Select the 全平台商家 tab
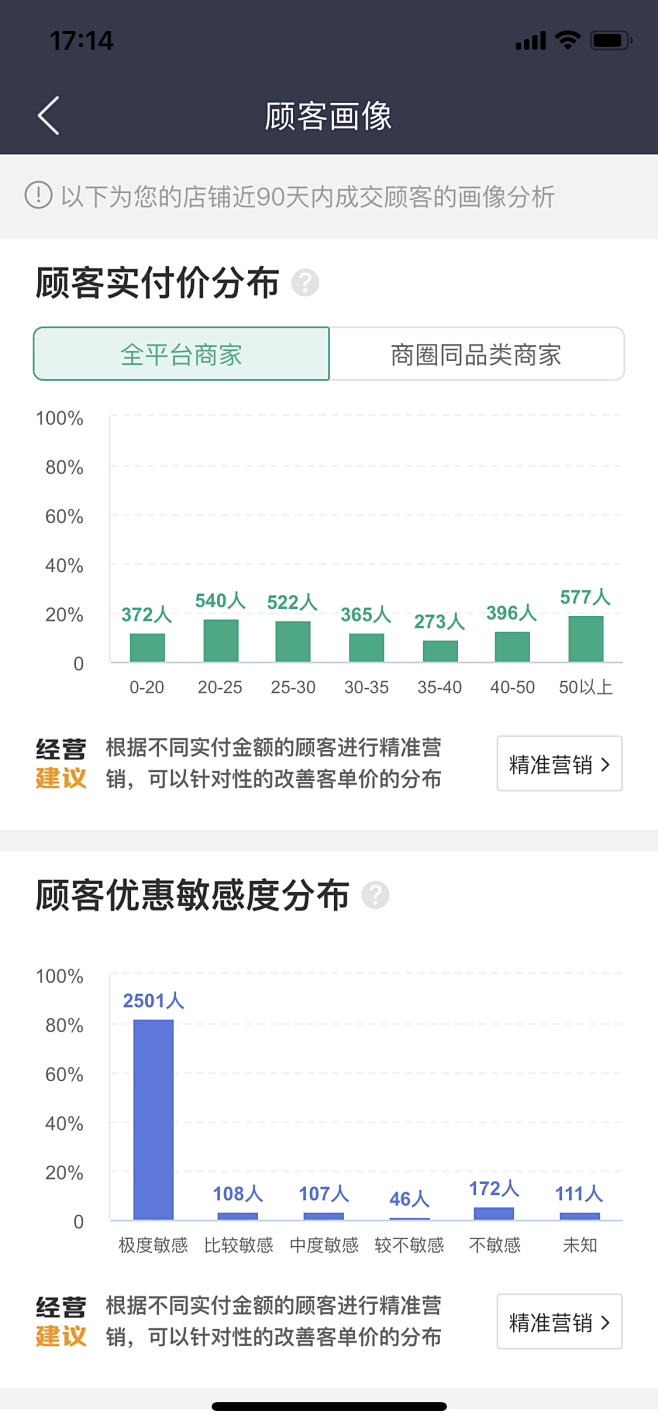This screenshot has height=1425, width=658. (181, 354)
